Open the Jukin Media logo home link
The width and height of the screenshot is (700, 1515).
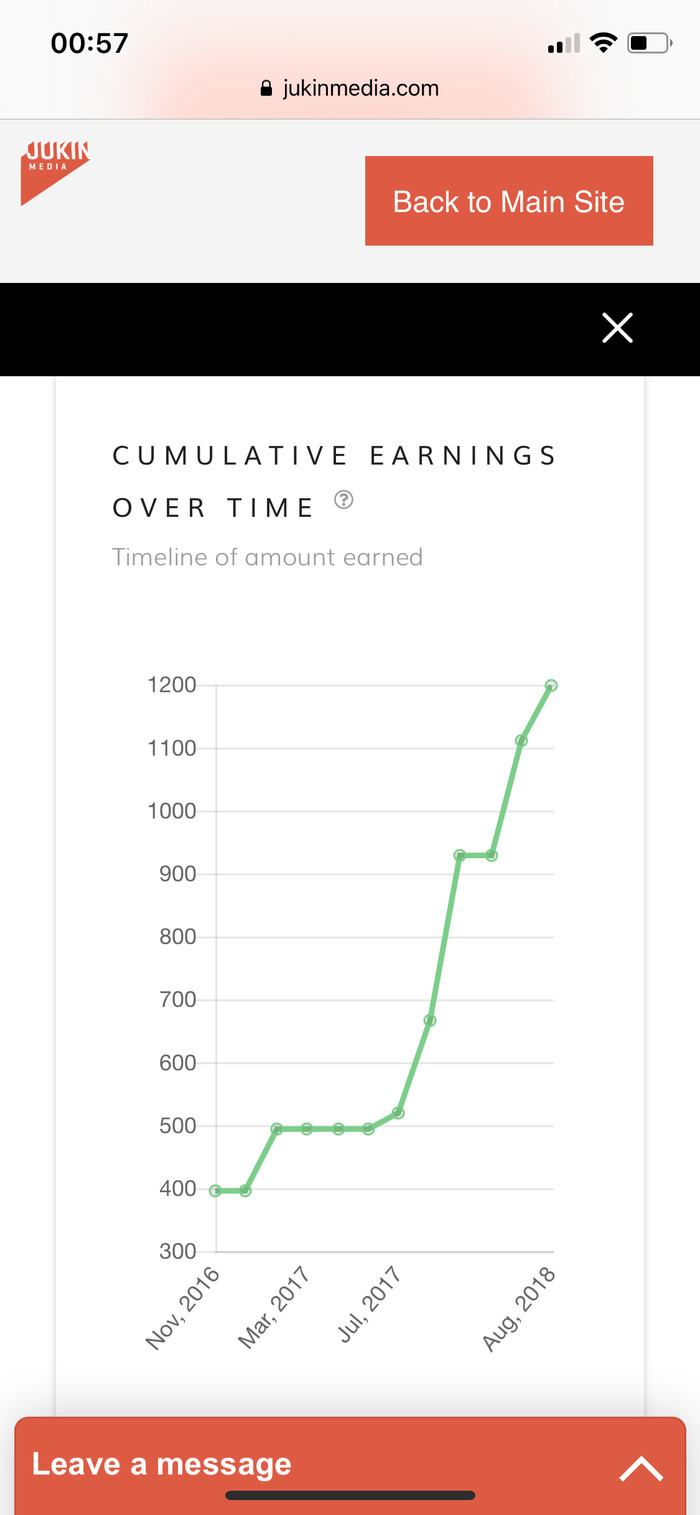tap(56, 171)
